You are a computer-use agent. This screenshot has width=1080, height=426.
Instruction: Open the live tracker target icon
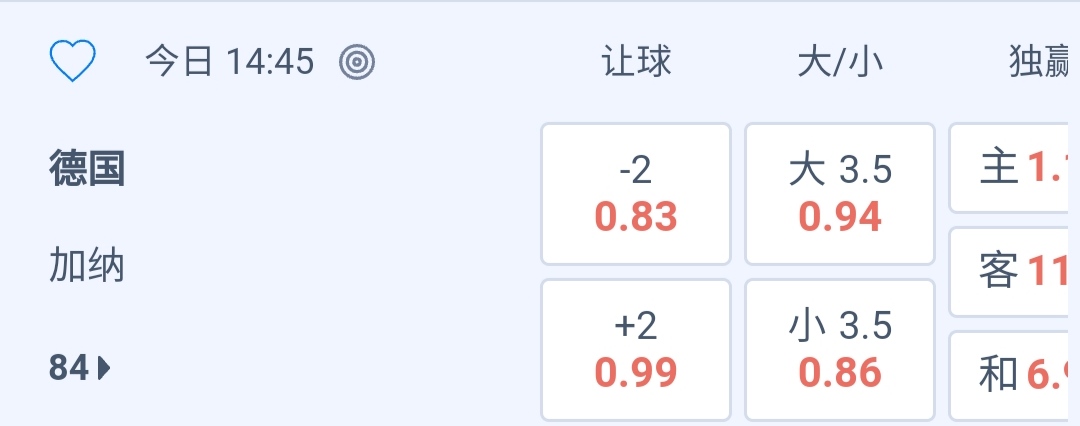pos(357,62)
